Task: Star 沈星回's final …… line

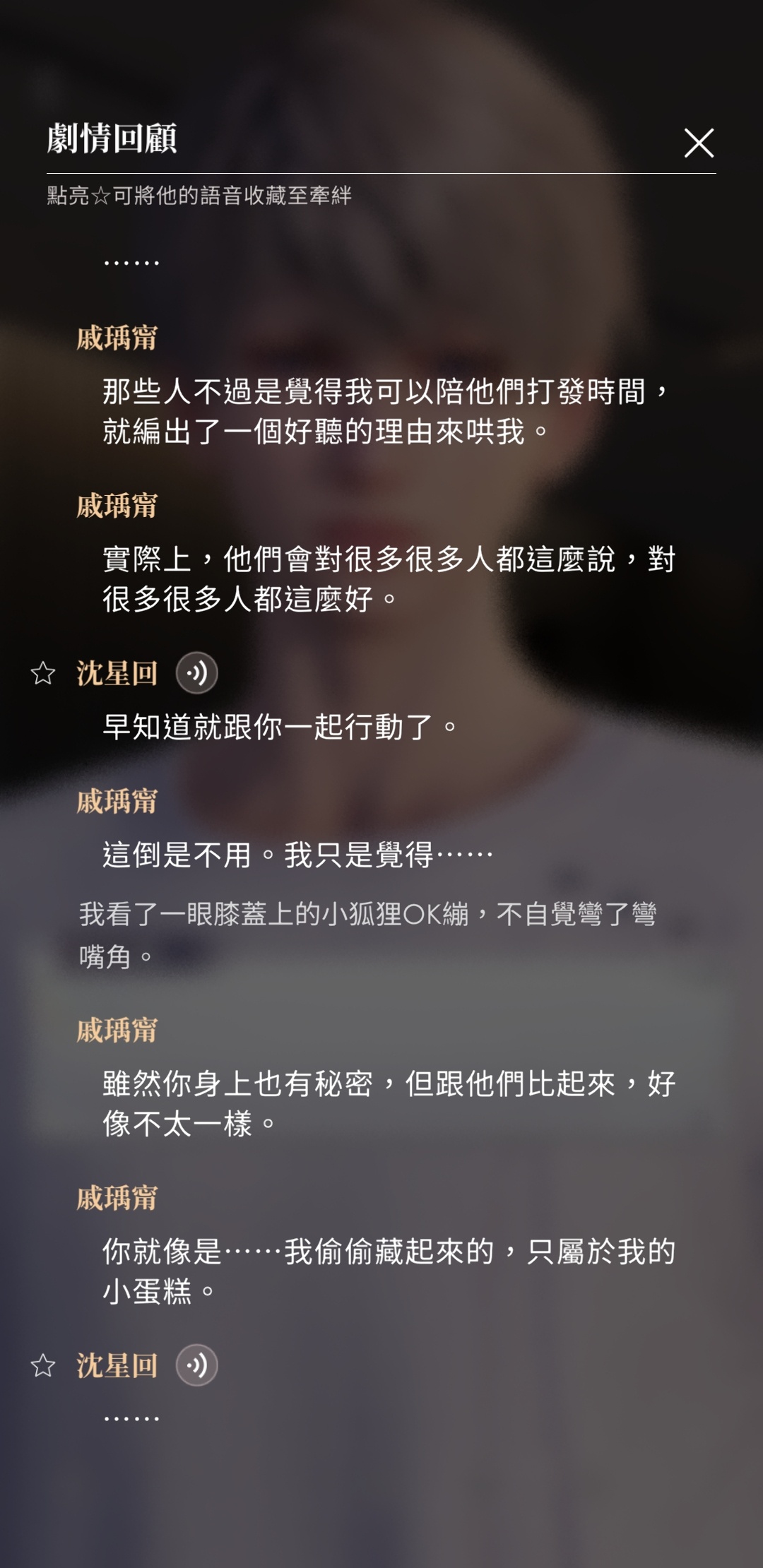Action: point(43,1365)
